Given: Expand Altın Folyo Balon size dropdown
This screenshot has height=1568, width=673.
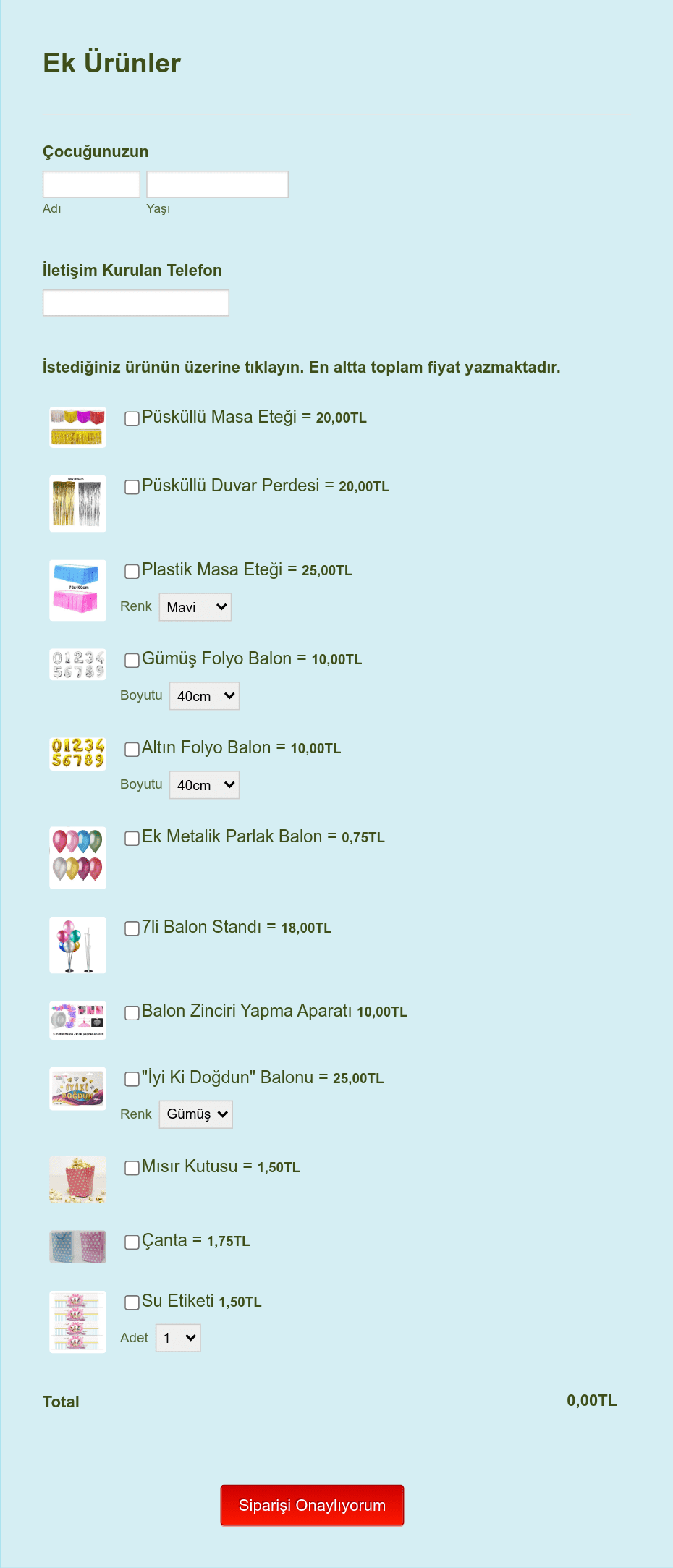Looking at the screenshot, I should coord(204,785).
